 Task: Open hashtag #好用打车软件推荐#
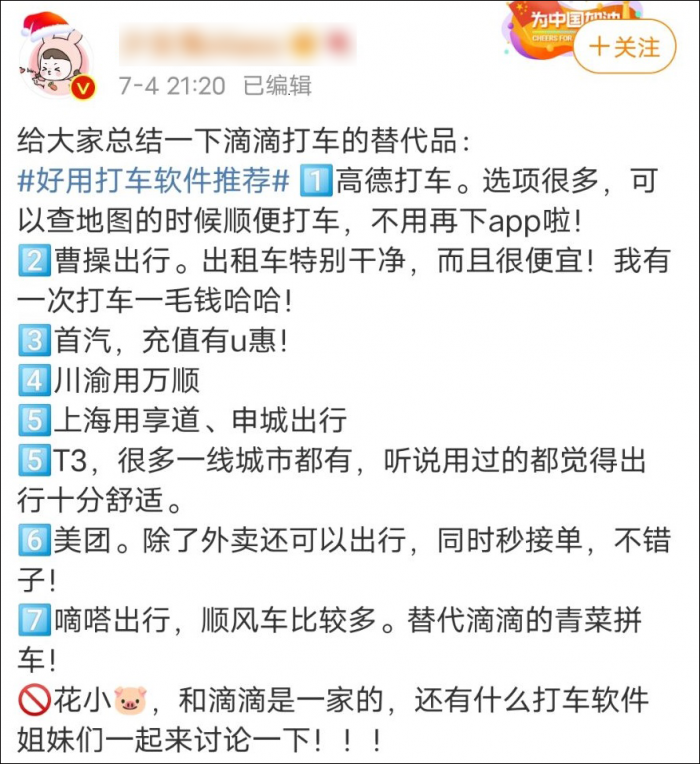coord(153,181)
